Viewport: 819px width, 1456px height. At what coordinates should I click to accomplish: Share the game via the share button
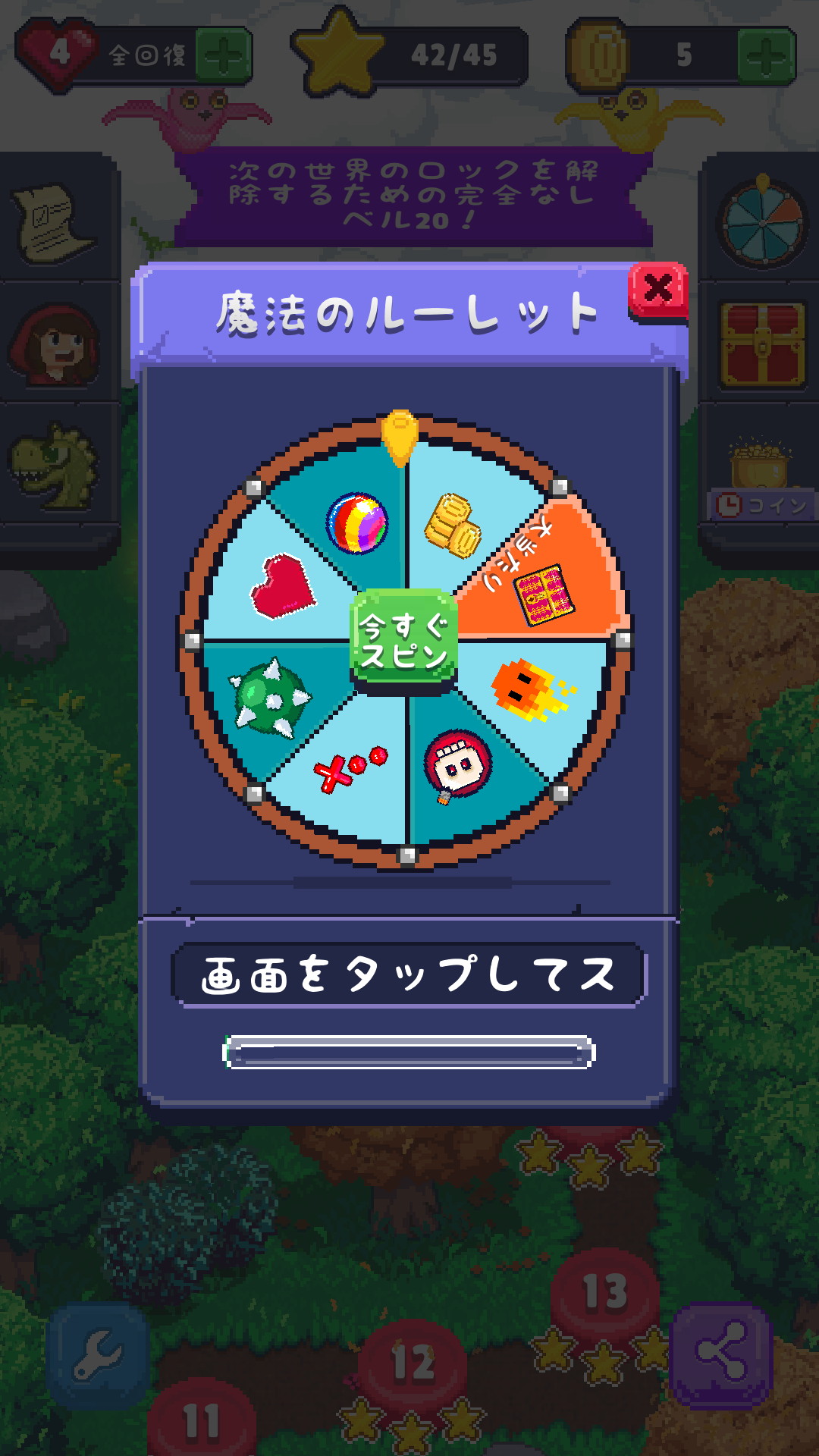(721, 1354)
